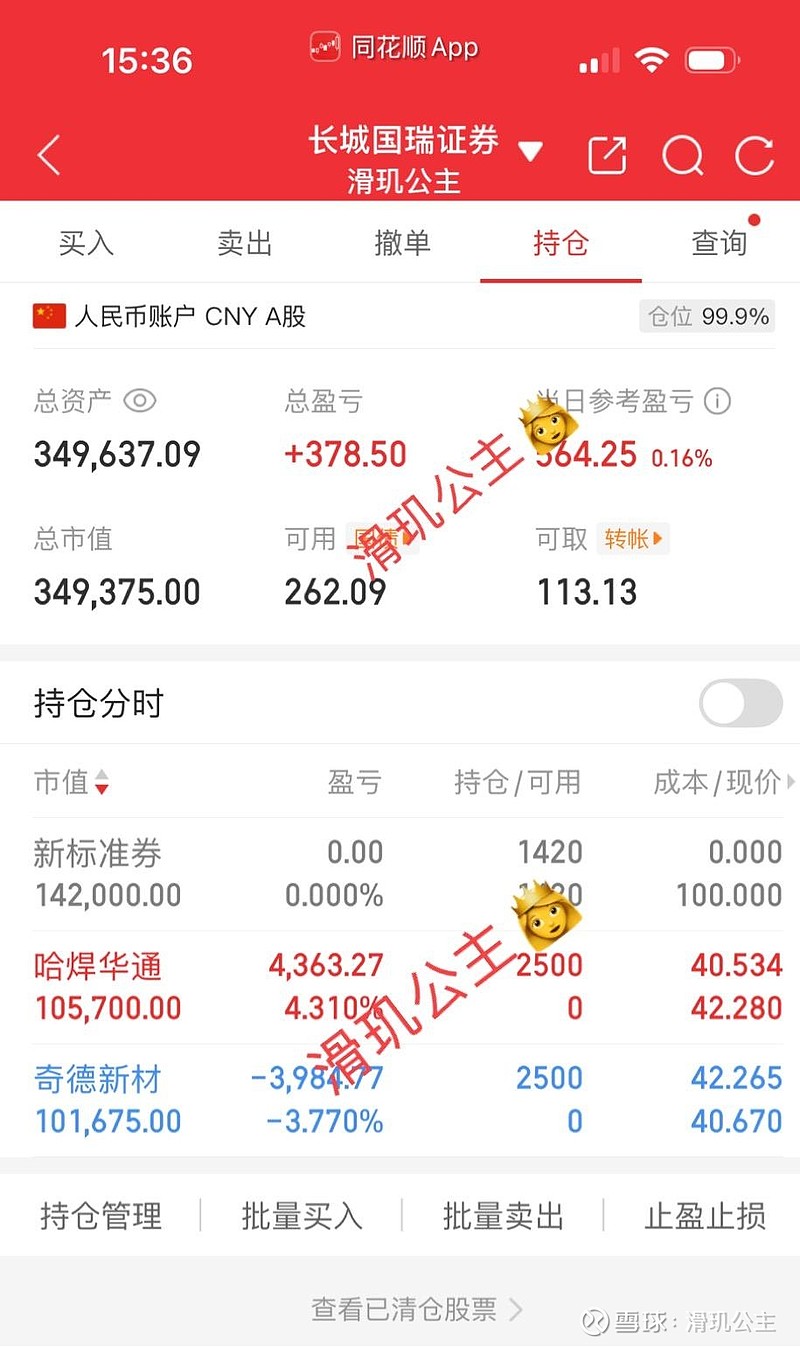Open the 哈焊华通 holding row

[400, 986]
